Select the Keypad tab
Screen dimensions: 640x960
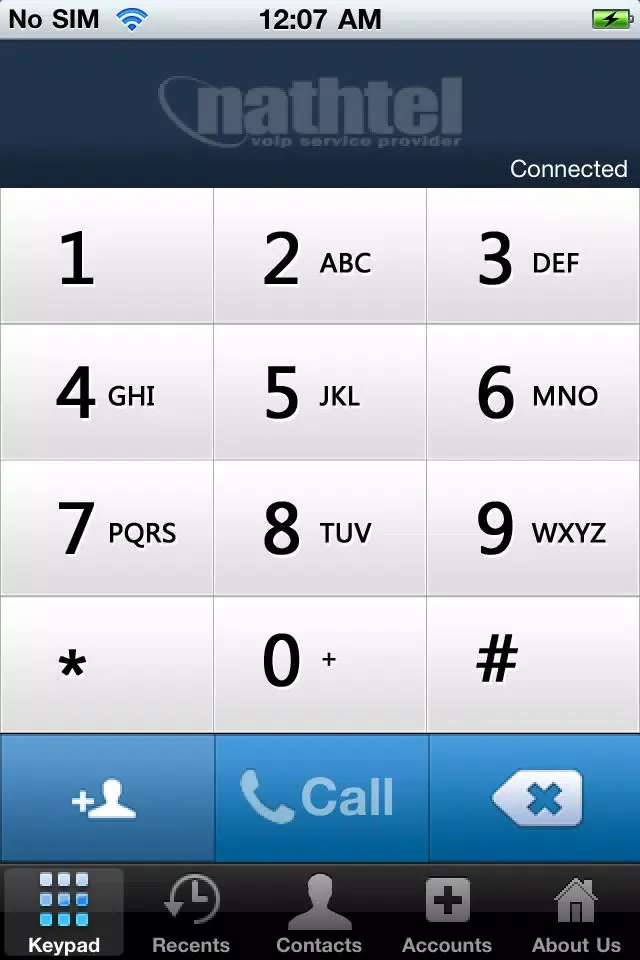(64, 914)
